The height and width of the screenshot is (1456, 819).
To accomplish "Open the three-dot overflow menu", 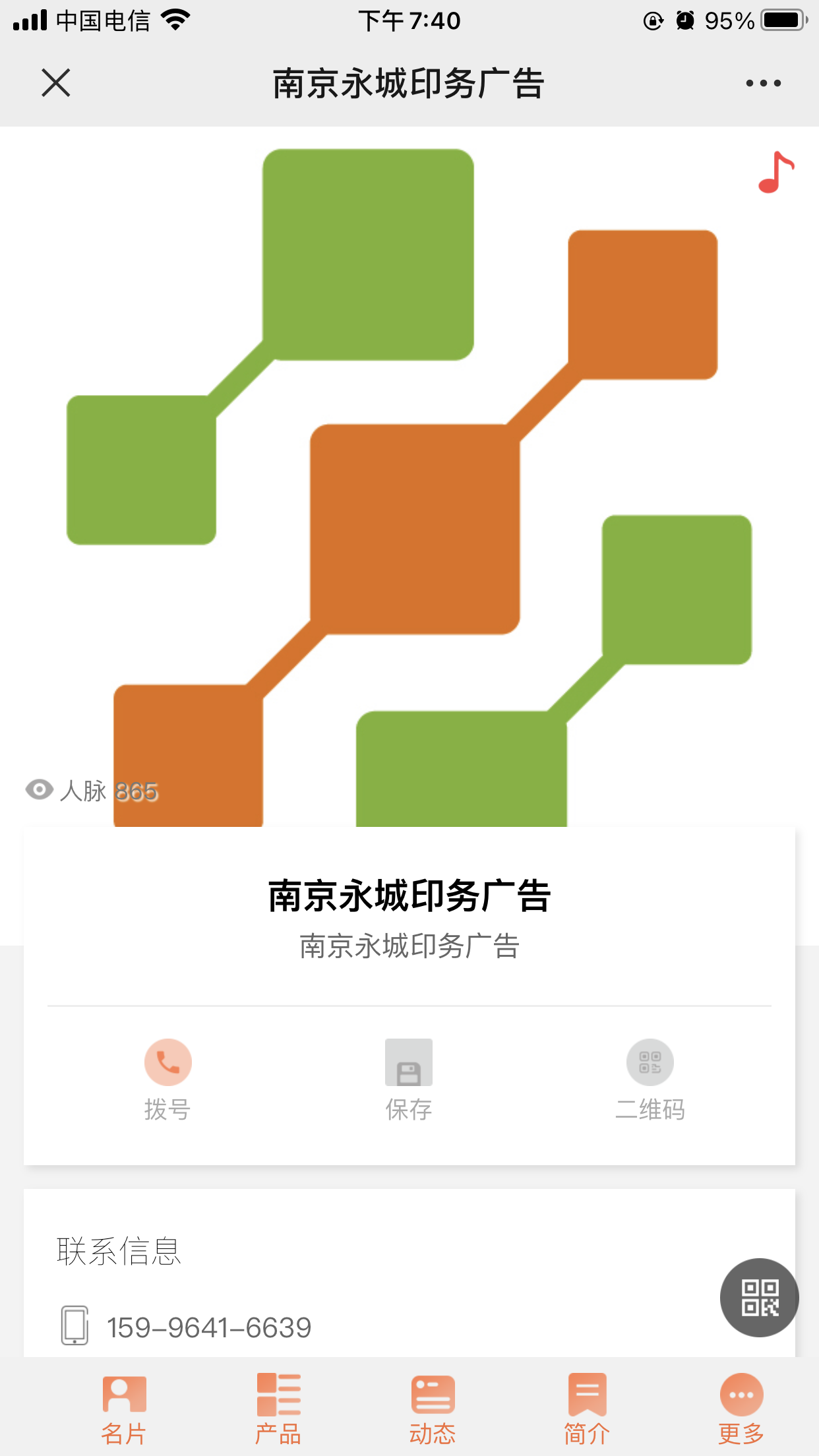I will click(x=763, y=83).
